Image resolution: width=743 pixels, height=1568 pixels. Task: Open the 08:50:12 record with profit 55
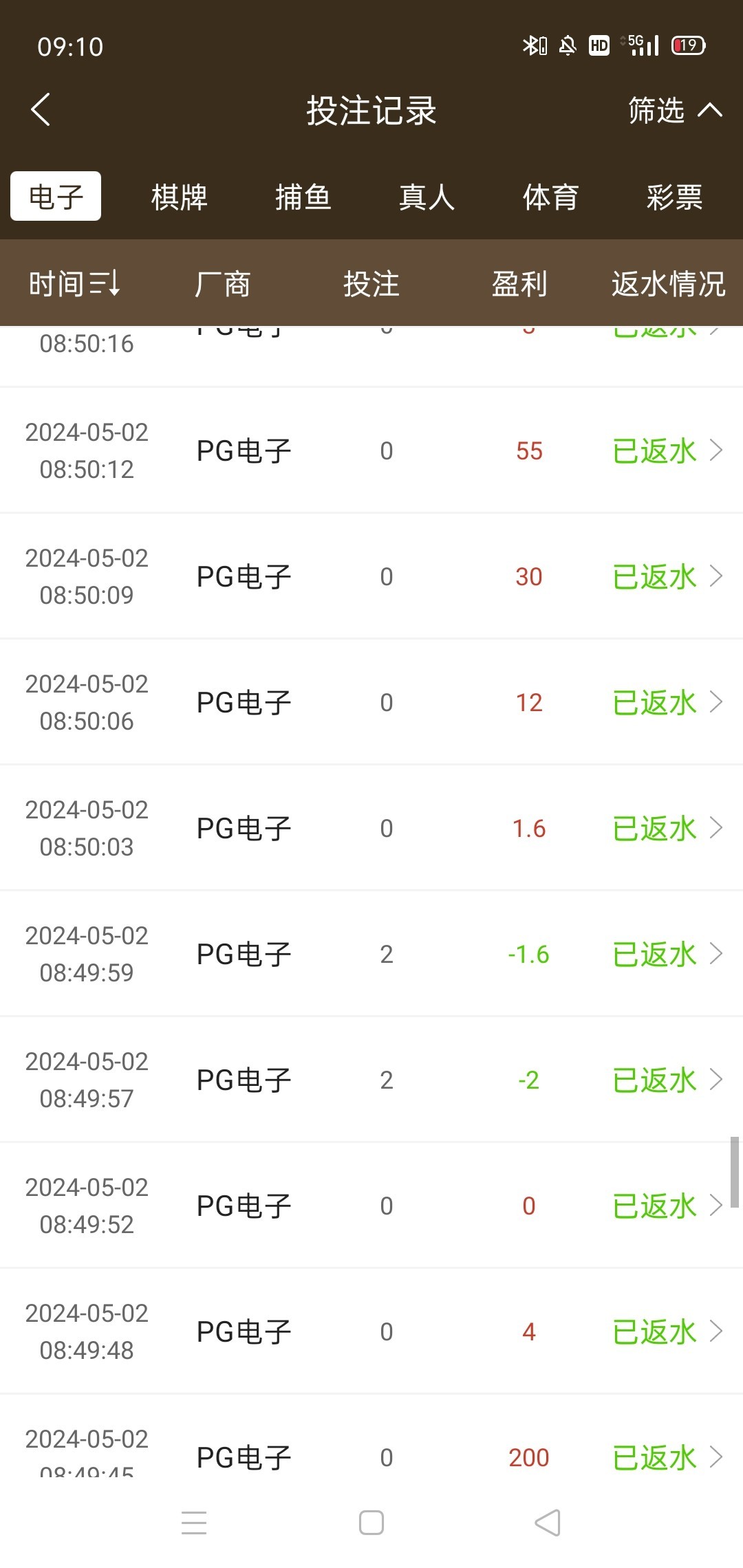371,450
